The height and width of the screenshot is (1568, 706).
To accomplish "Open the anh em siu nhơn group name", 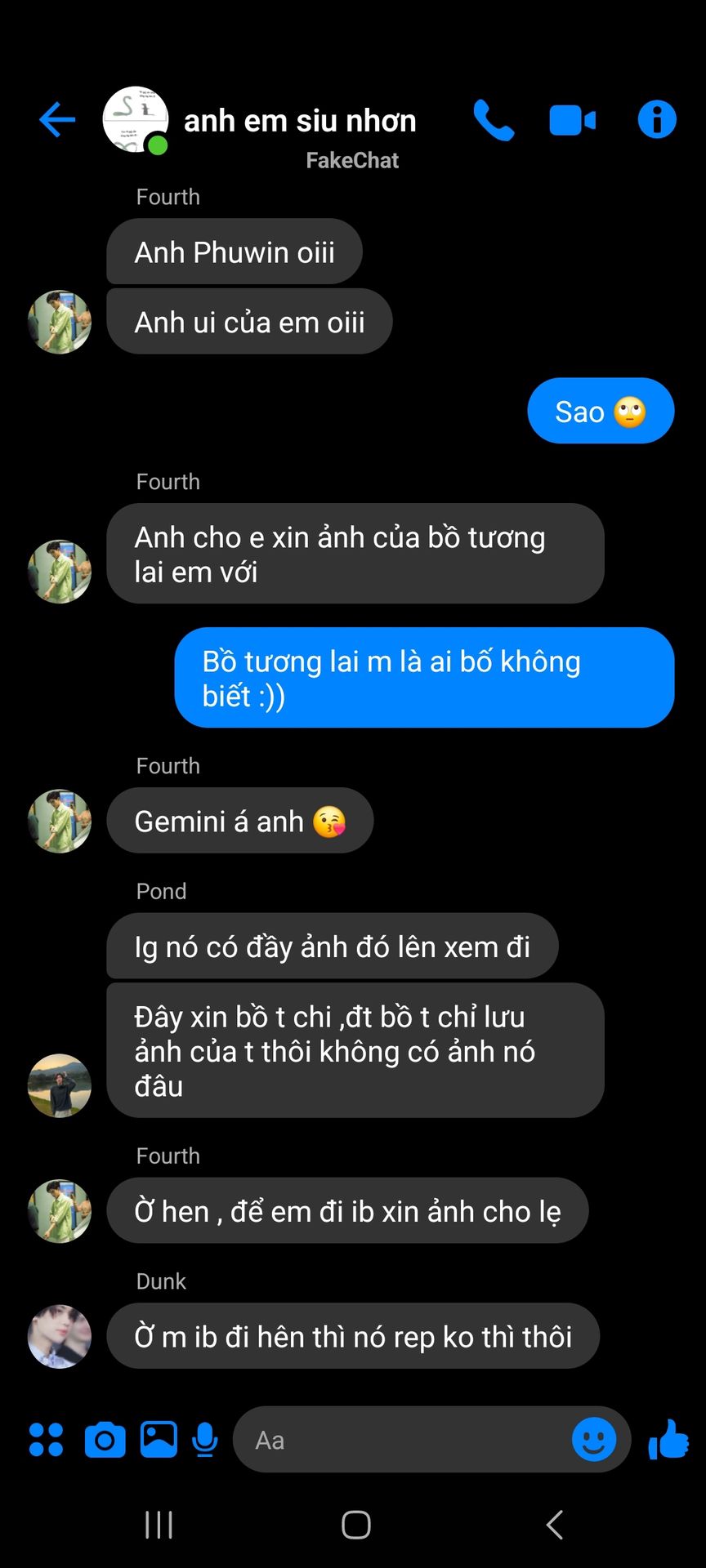I will pyautogui.click(x=300, y=121).
